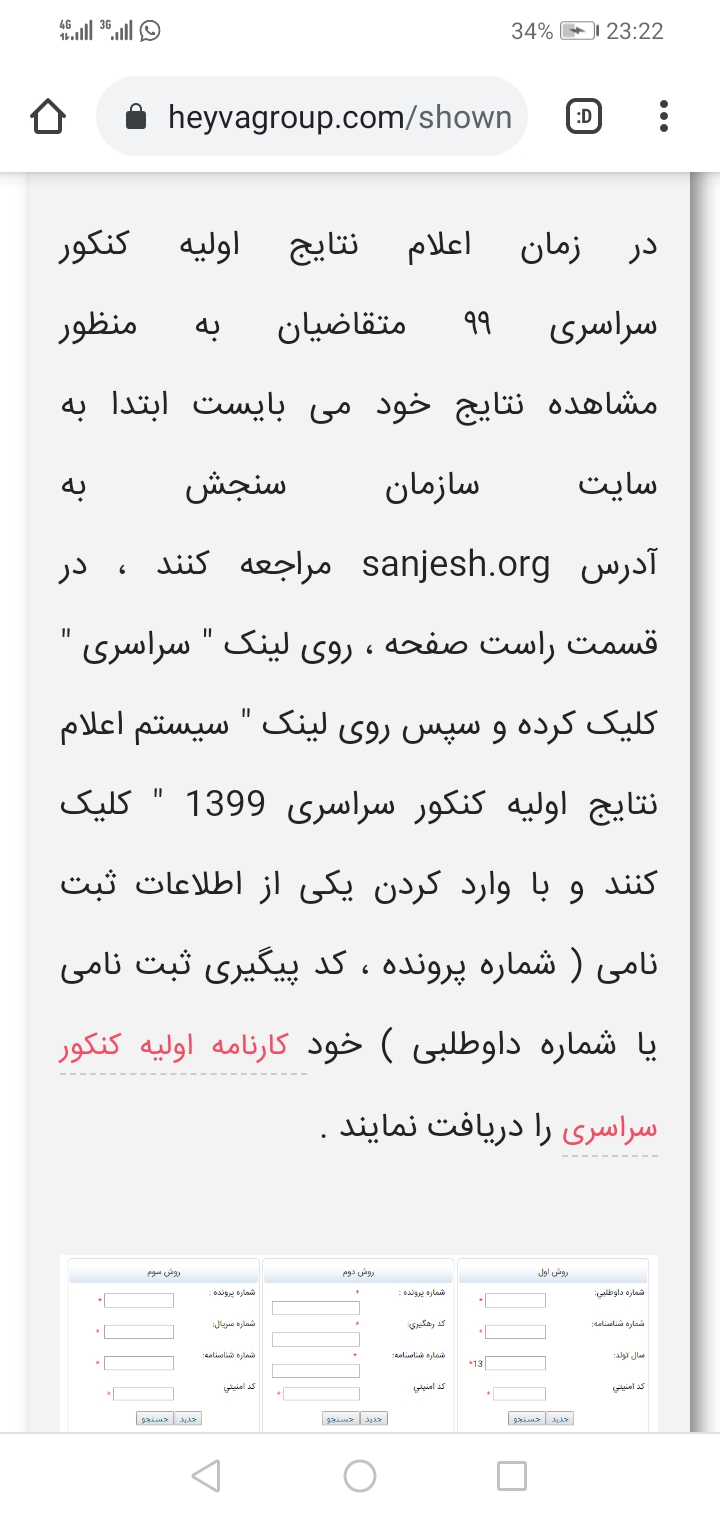
Task: Open the search methods form image
Action: pos(359,1342)
